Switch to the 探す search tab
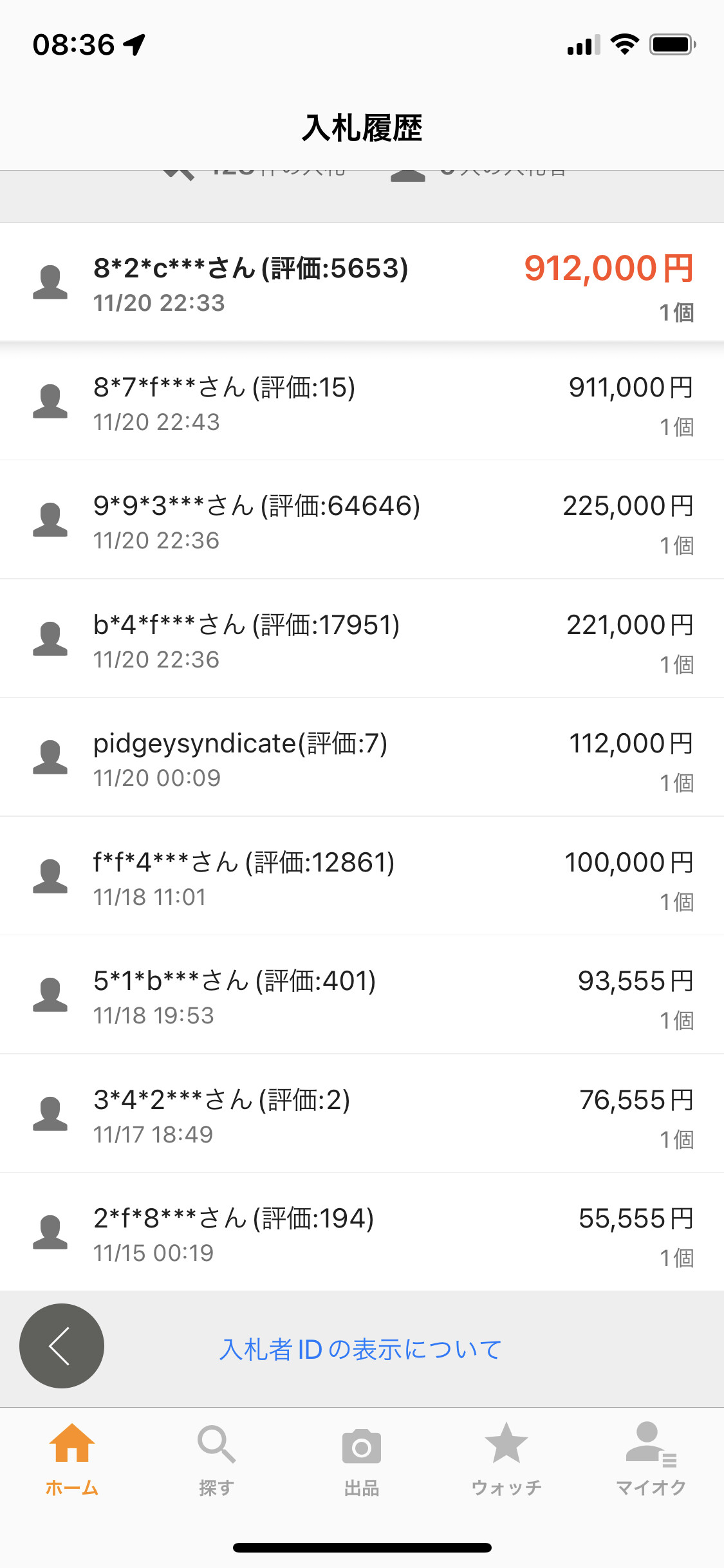Viewport: 724px width, 1568px height. click(x=217, y=1460)
